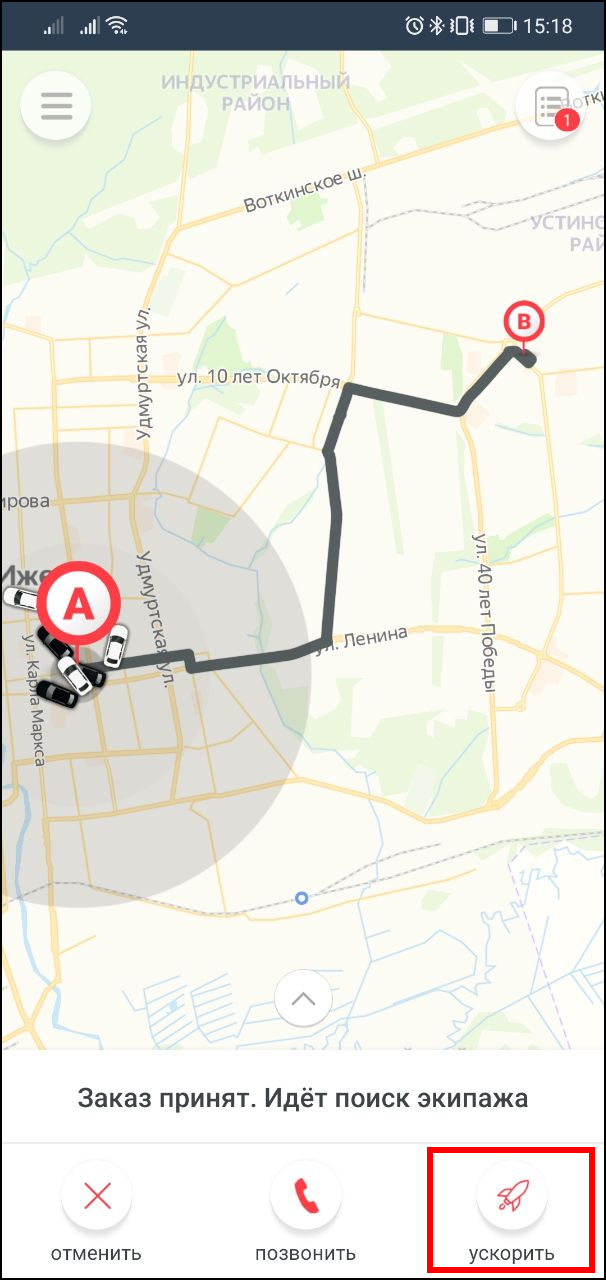Open the hamburger menu
The height and width of the screenshot is (1280, 606).
point(56,104)
